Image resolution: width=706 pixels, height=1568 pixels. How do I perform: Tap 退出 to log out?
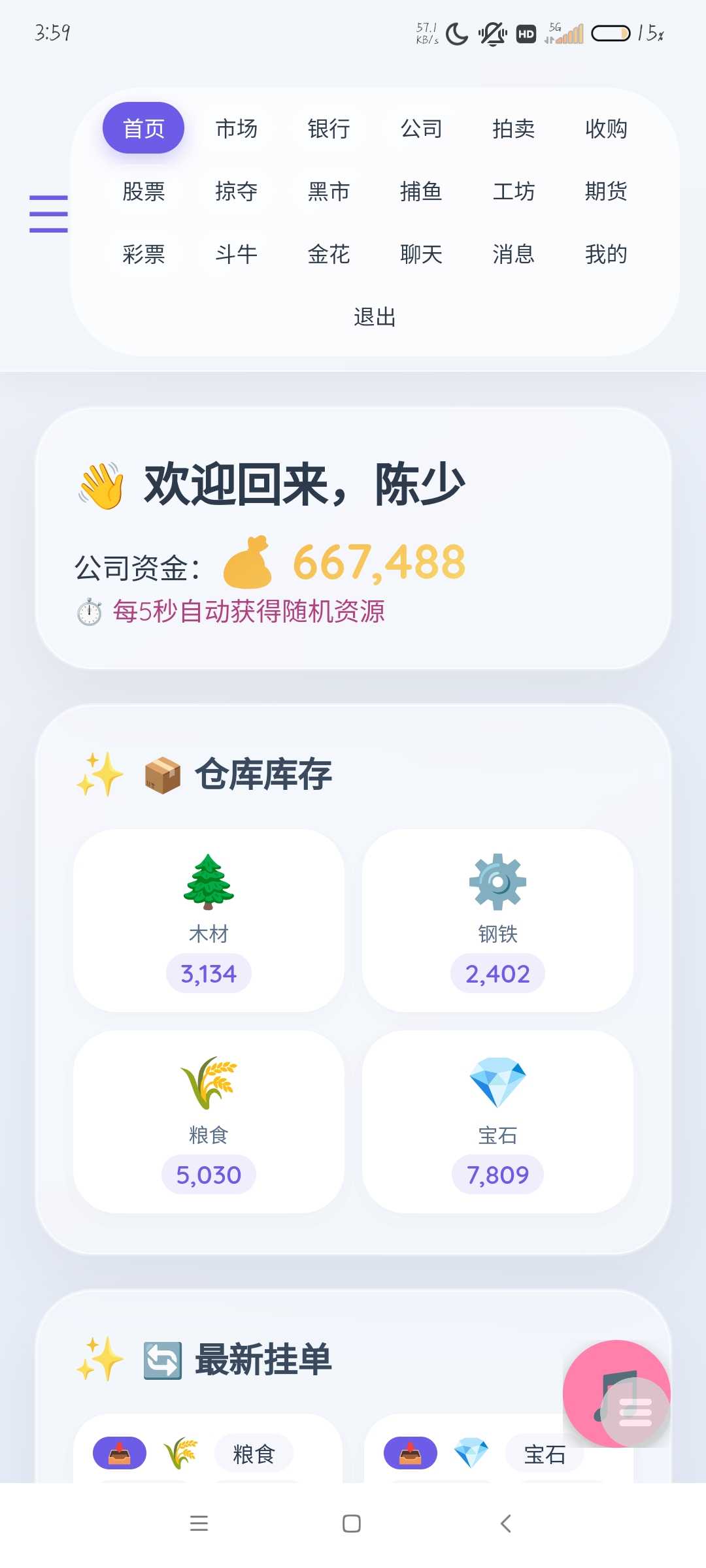pos(375,317)
